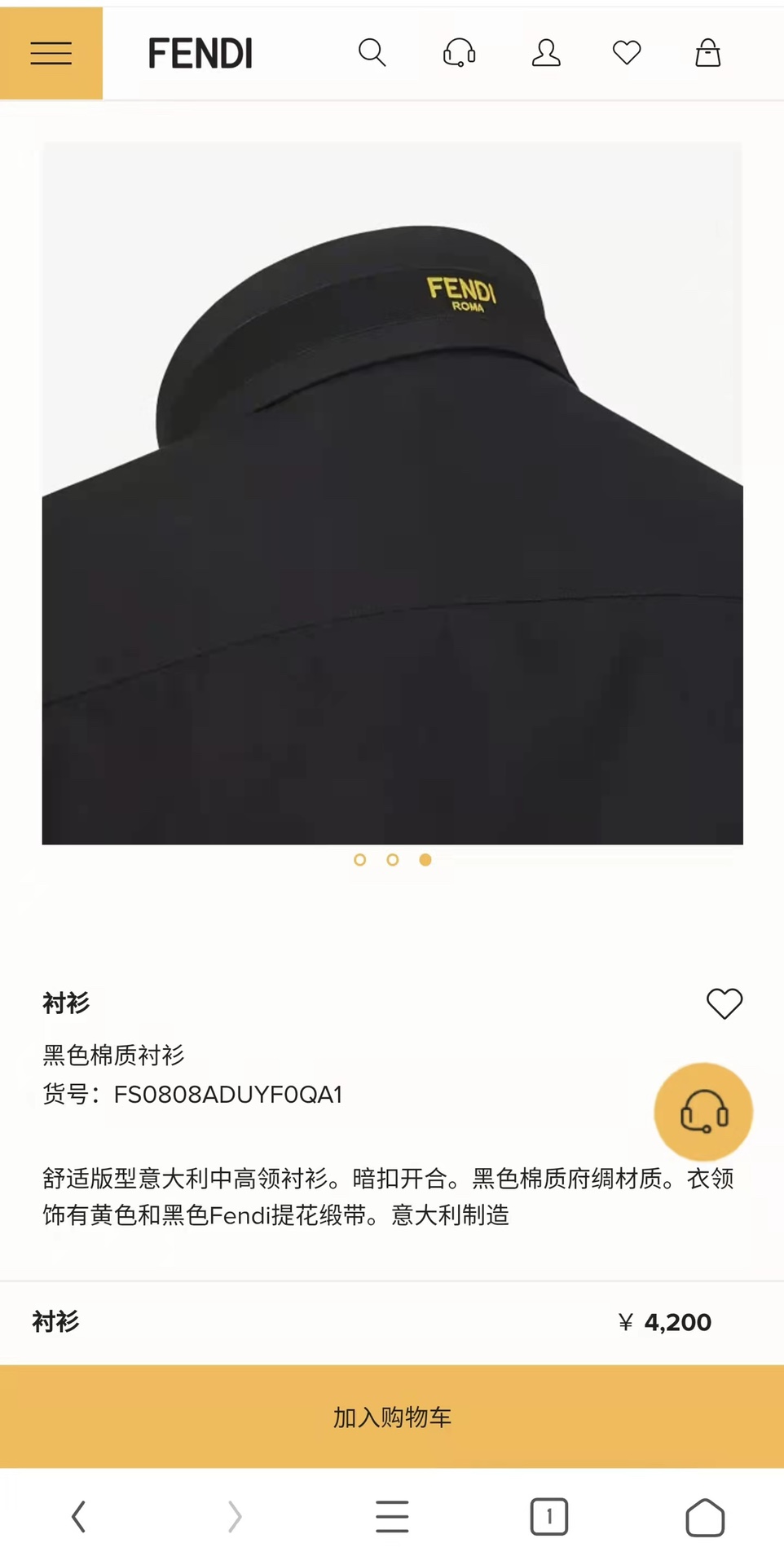Image resolution: width=784 pixels, height=1565 pixels.
Task: Add this shirt to favorites
Action: (724, 1003)
